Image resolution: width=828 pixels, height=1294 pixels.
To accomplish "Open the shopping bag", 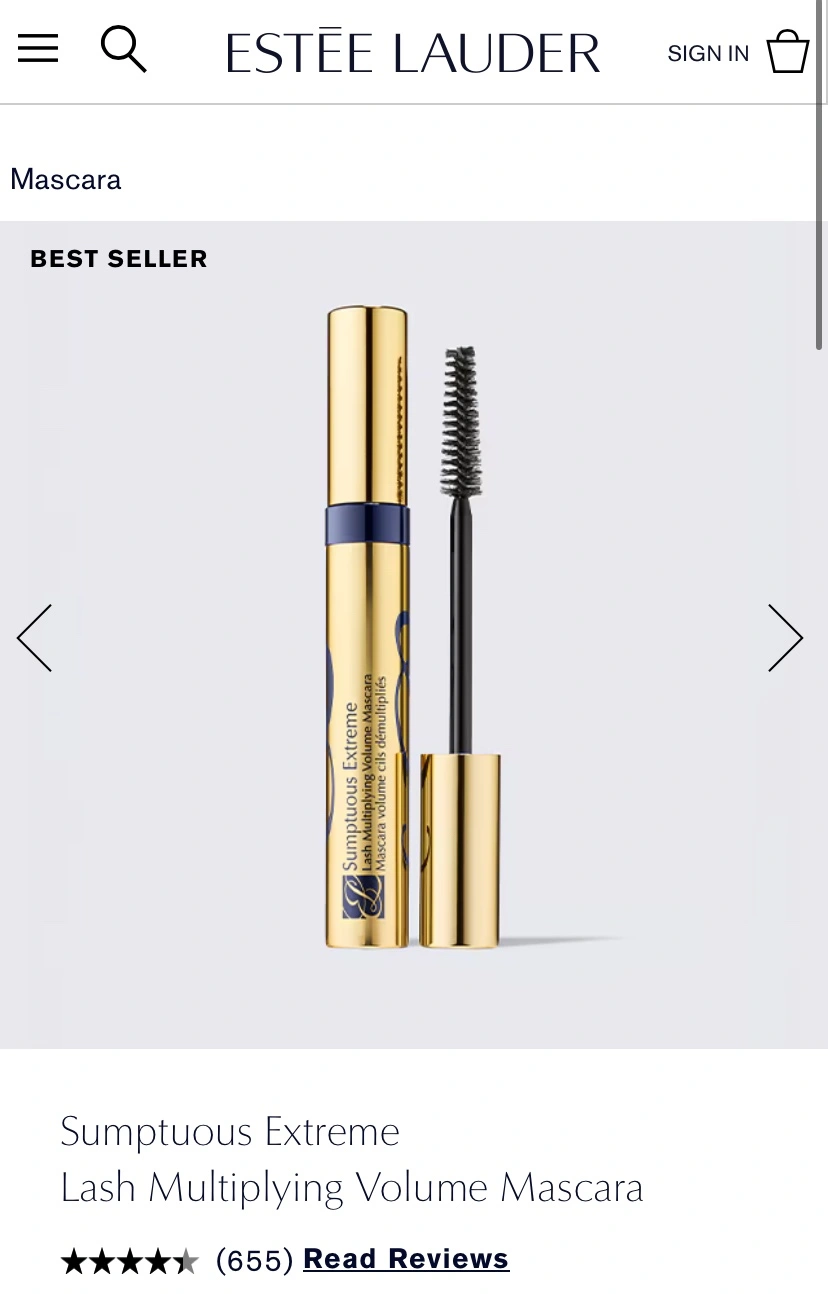I will pos(787,51).
